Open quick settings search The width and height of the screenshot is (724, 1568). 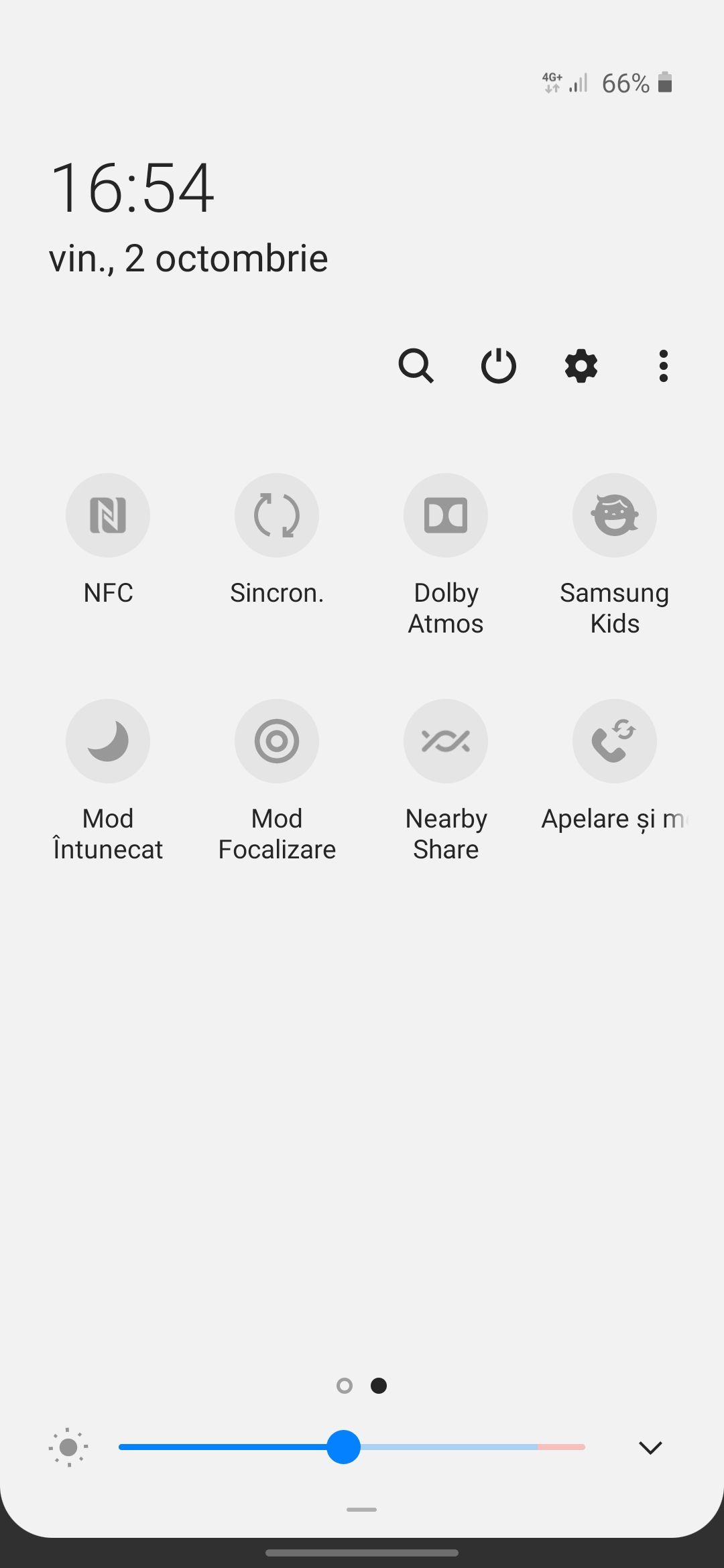tap(416, 366)
